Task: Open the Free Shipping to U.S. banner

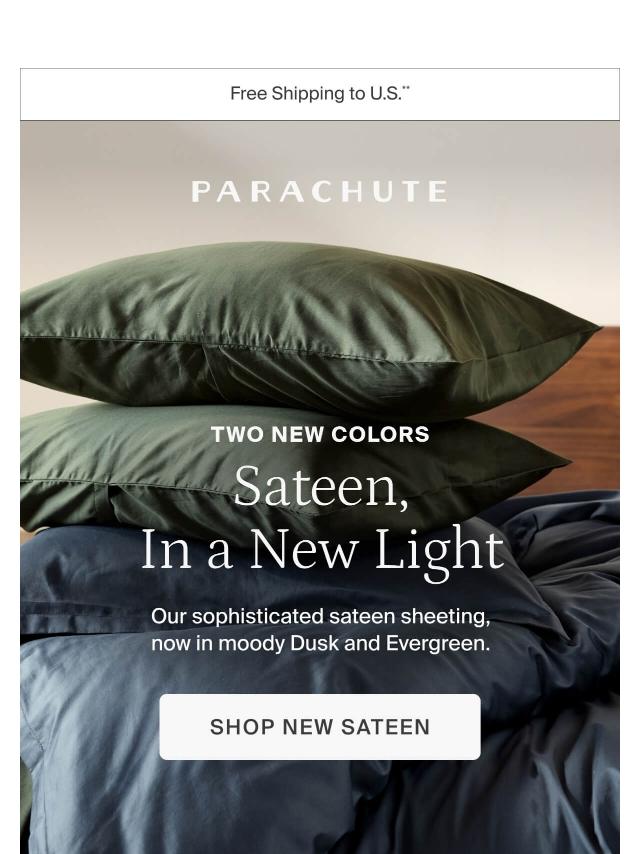Action: [320, 94]
